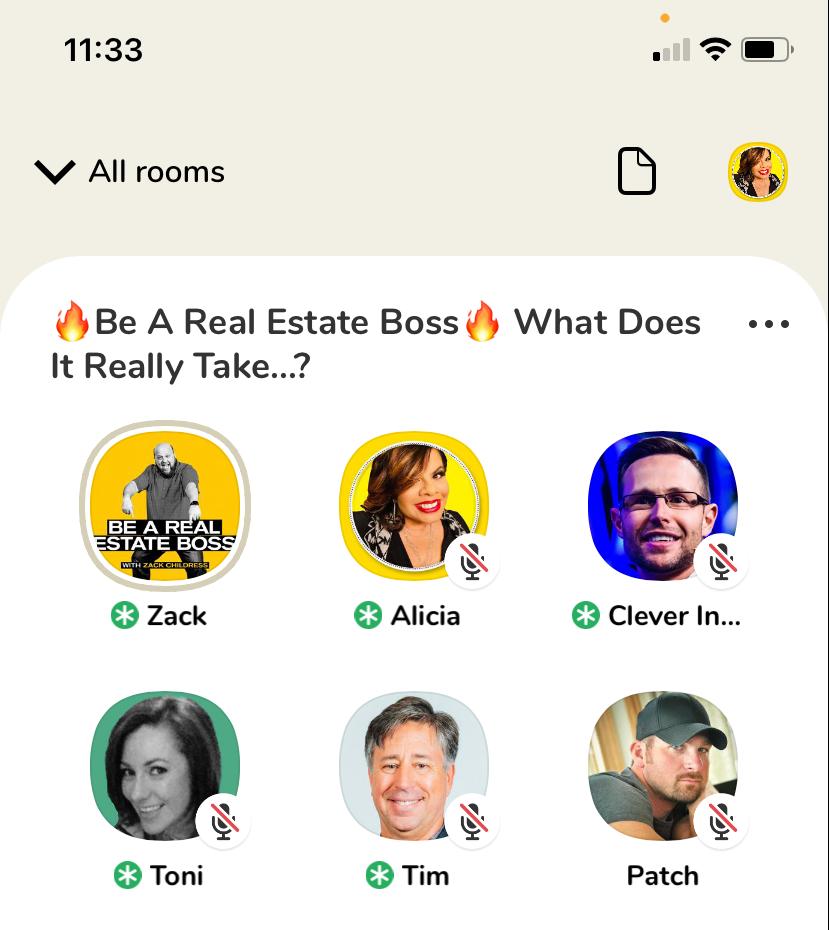
Task: Open the room's three-dot menu
Action: point(768,324)
